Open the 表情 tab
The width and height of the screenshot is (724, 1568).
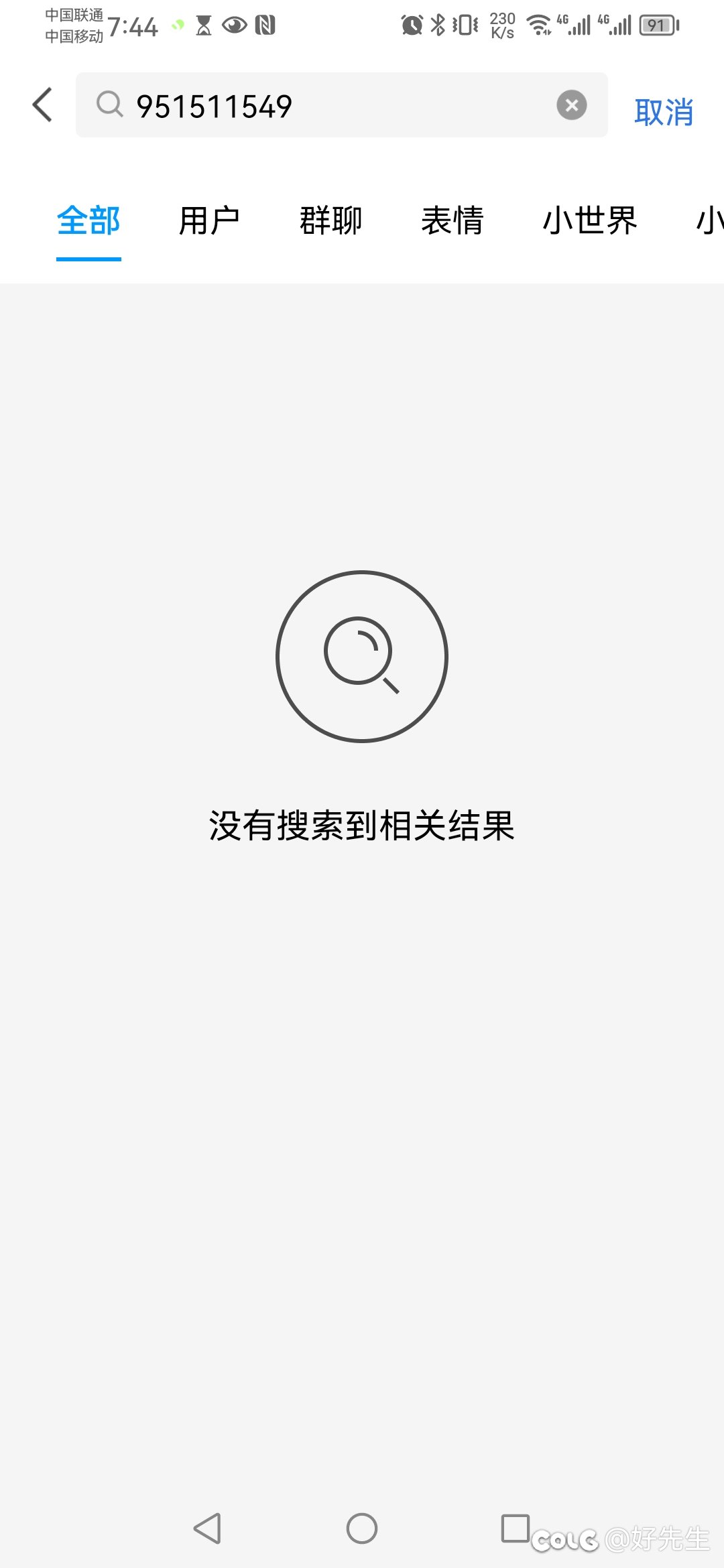(452, 220)
